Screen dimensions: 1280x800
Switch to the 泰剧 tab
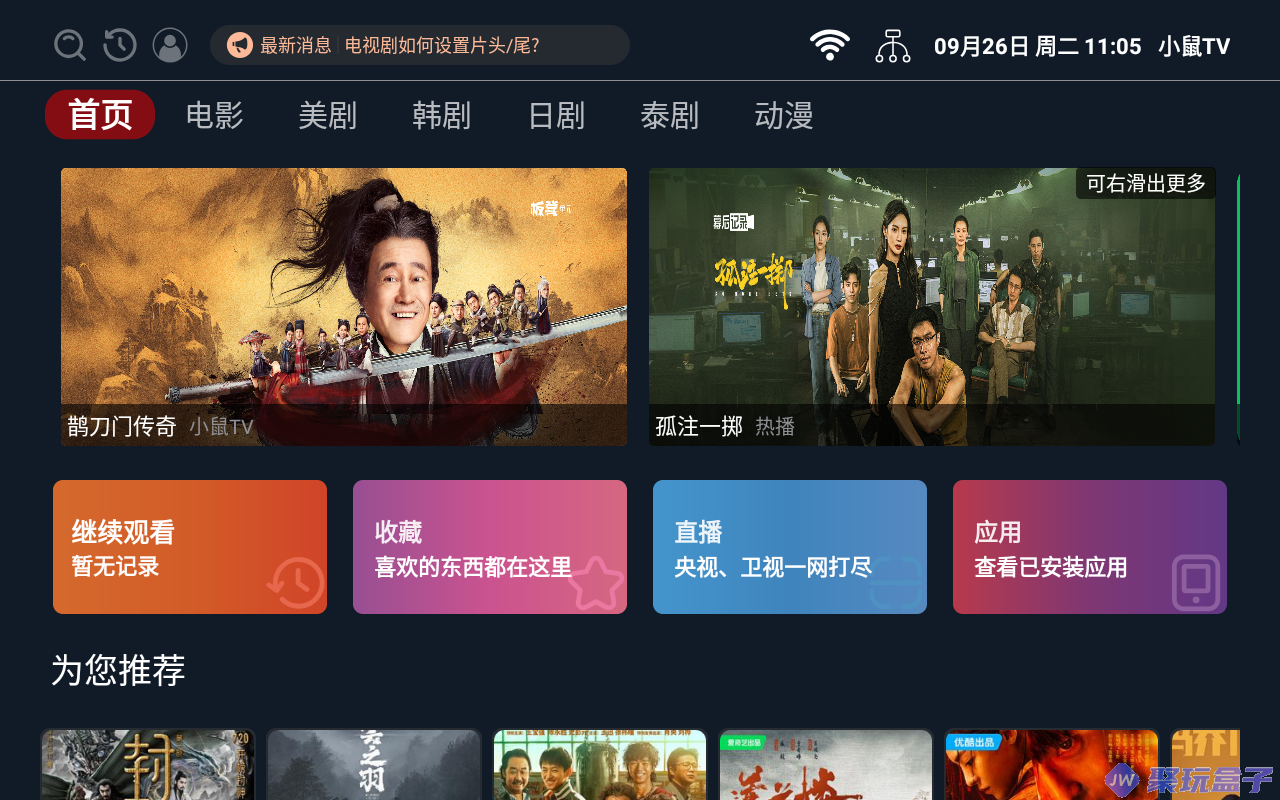669,115
